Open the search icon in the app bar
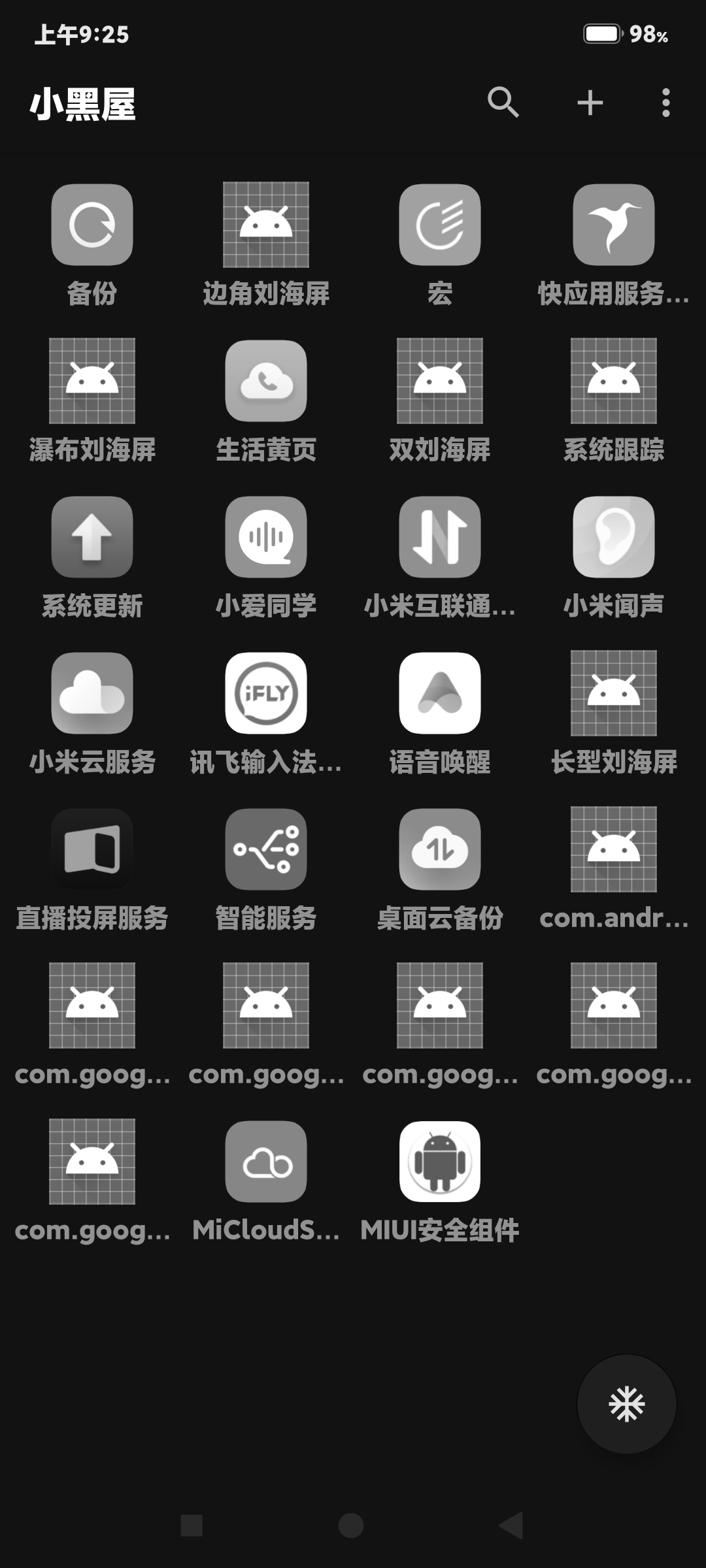Image resolution: width=706 pixels, height=1568 pixels. click(x=503, y=103)
